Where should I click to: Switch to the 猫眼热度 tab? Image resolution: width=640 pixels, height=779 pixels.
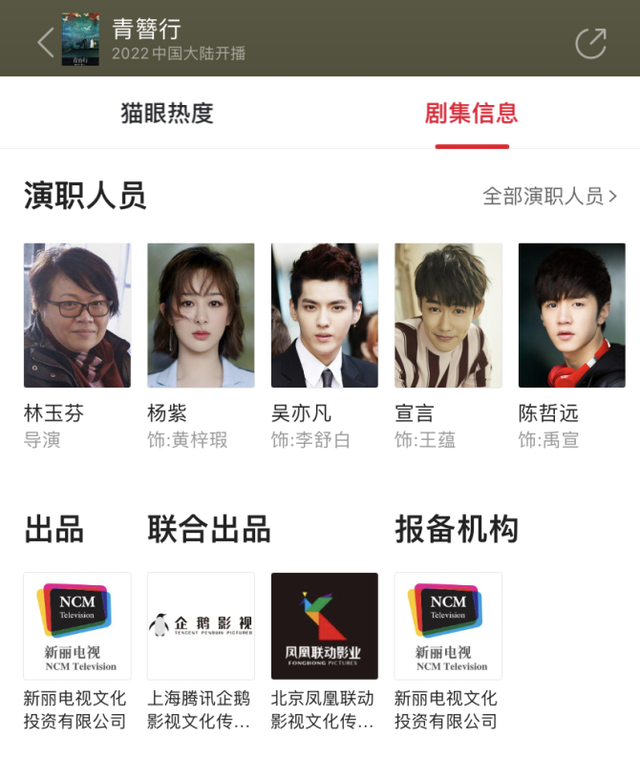(167, 113)
